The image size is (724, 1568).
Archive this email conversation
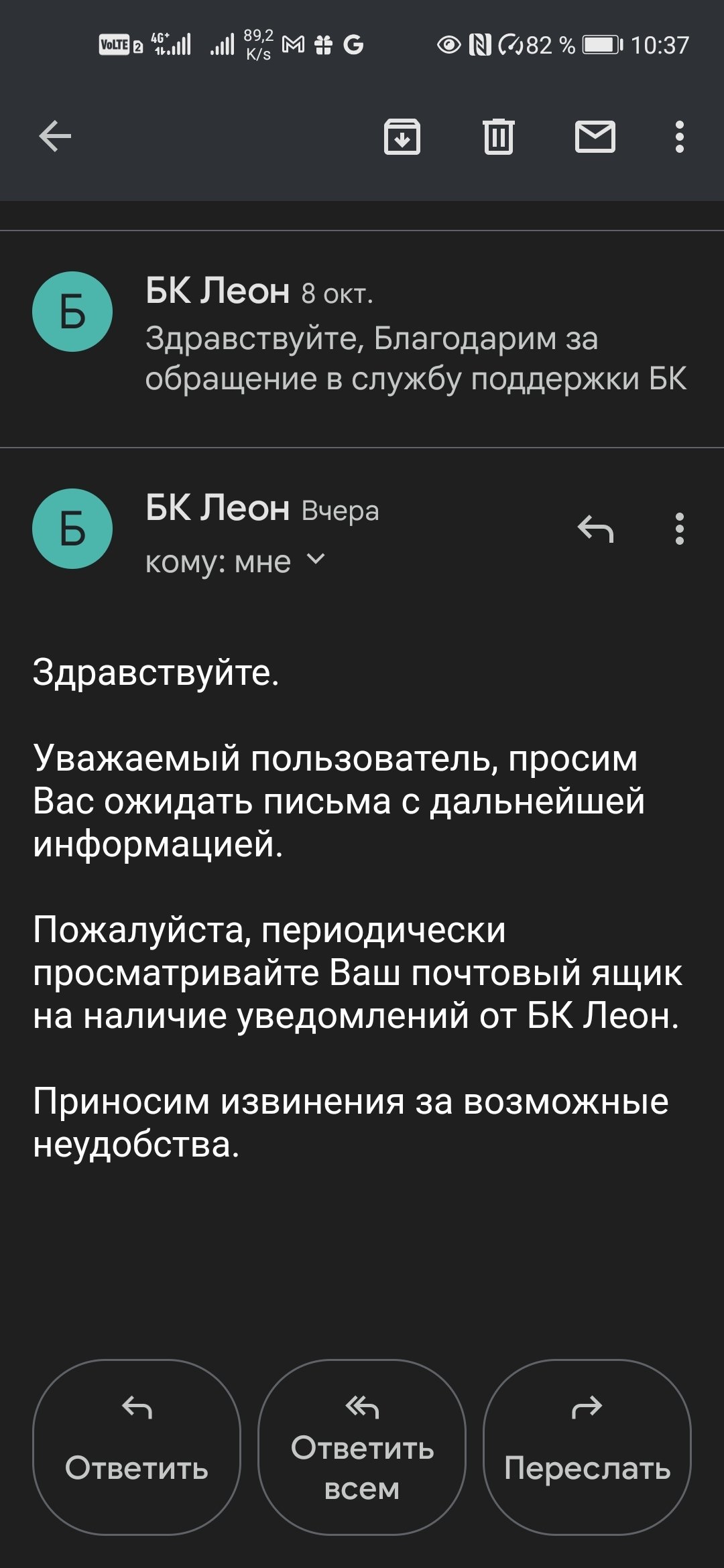[402, 137]
